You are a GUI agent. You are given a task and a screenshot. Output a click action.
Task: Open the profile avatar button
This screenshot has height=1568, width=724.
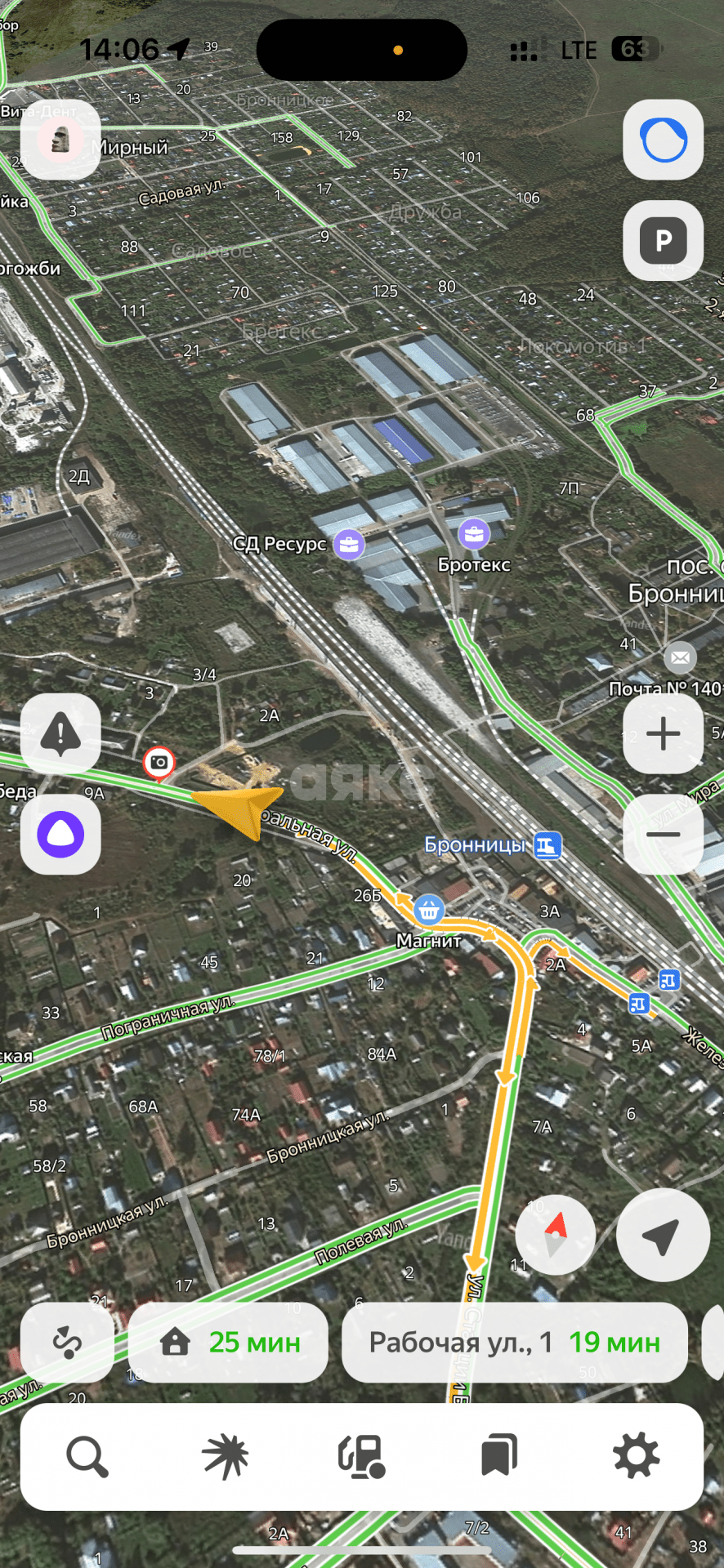tap(60, 140)
